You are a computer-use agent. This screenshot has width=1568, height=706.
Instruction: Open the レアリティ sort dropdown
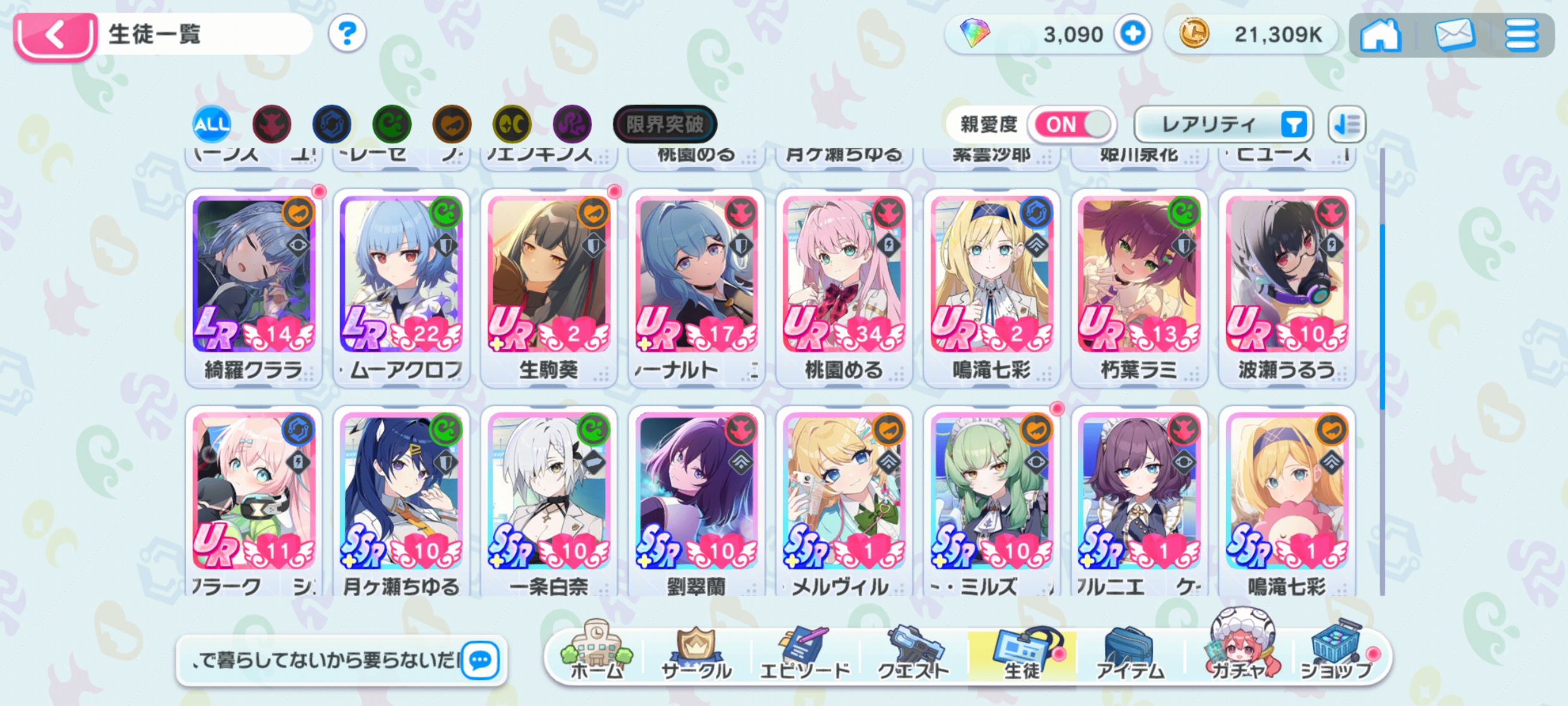[x=1223, y=124]
